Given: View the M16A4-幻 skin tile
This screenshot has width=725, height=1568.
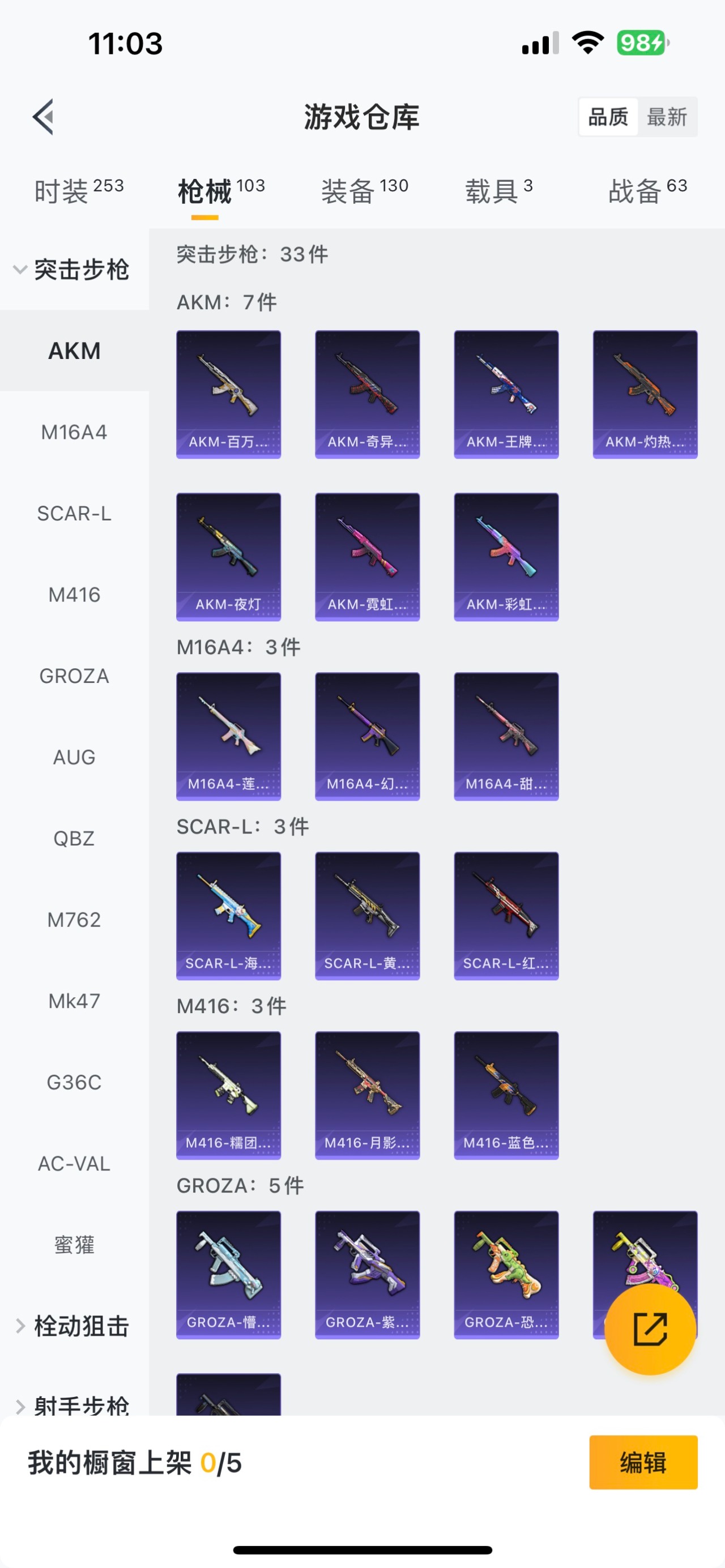Looking at the screenshot, I should coord(367,736).
